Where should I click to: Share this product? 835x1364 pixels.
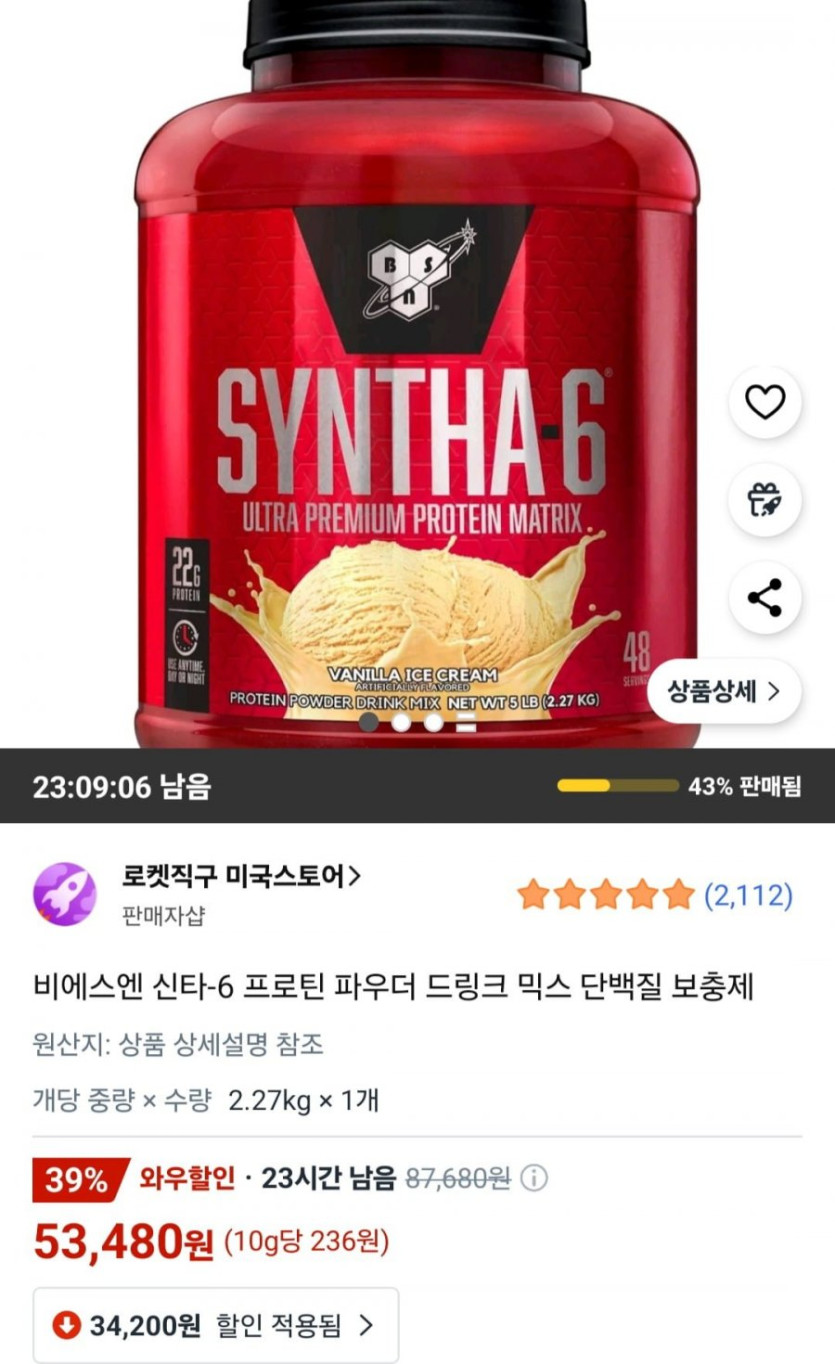765,598
